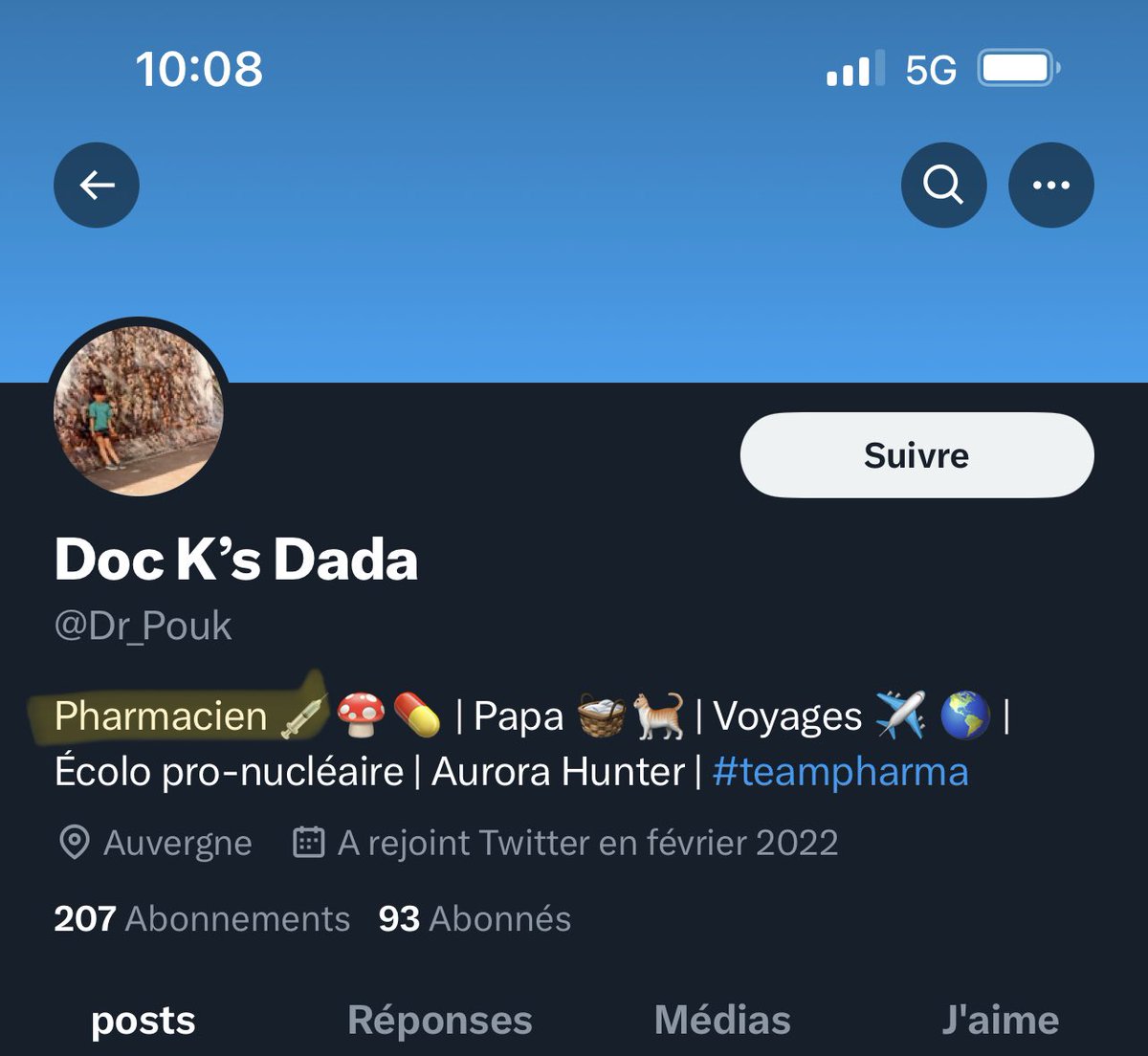Open the three-dot overflow menu
The image size is (1148, 1056).
point(1050,185)
